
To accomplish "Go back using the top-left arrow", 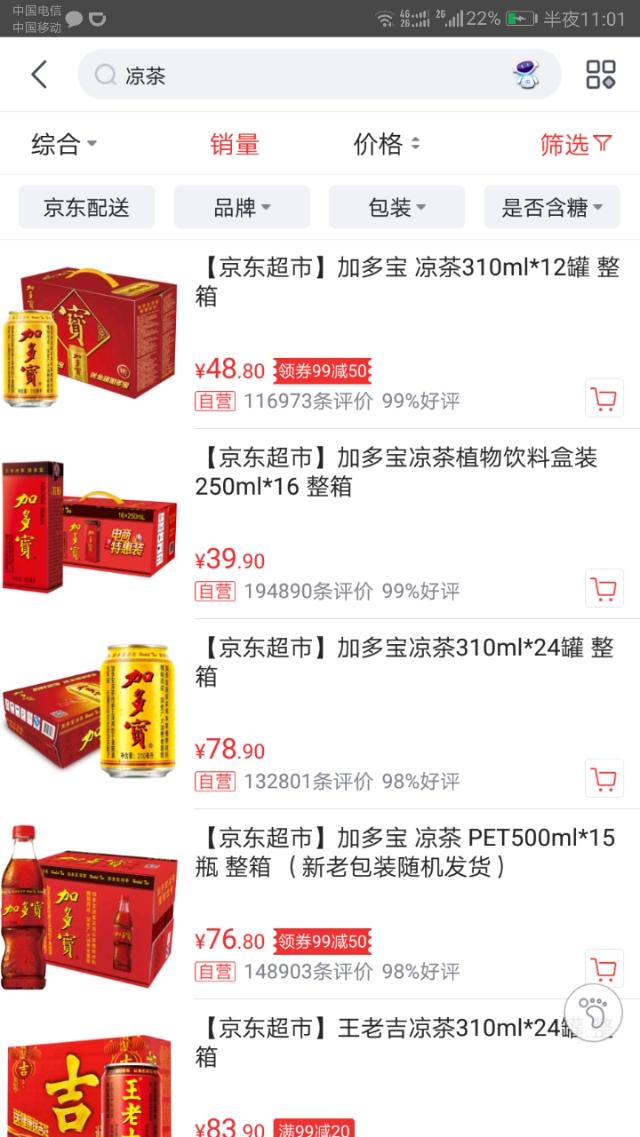I will point(39,75).
